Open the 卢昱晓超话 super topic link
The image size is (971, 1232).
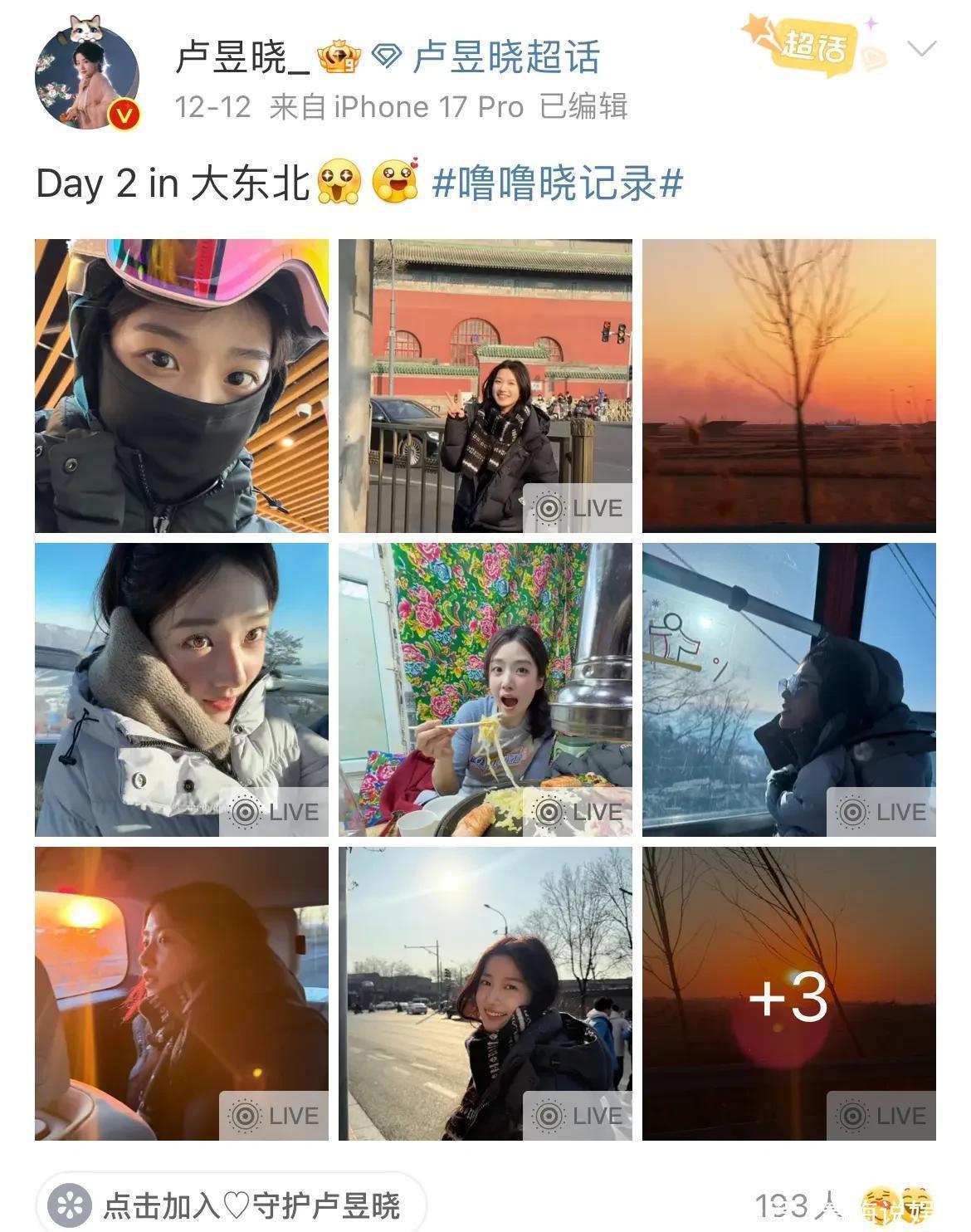coord(505,58)
